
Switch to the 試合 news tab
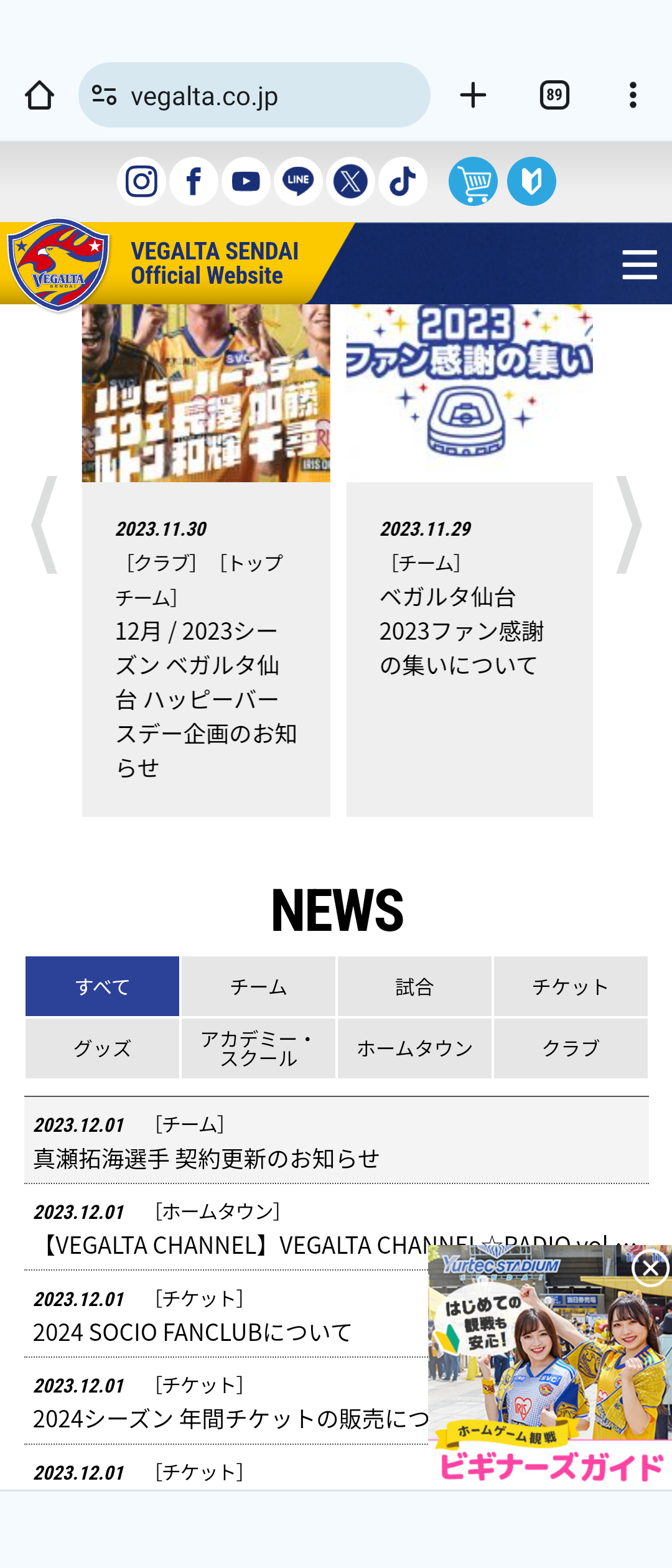[x=414, y=987]
